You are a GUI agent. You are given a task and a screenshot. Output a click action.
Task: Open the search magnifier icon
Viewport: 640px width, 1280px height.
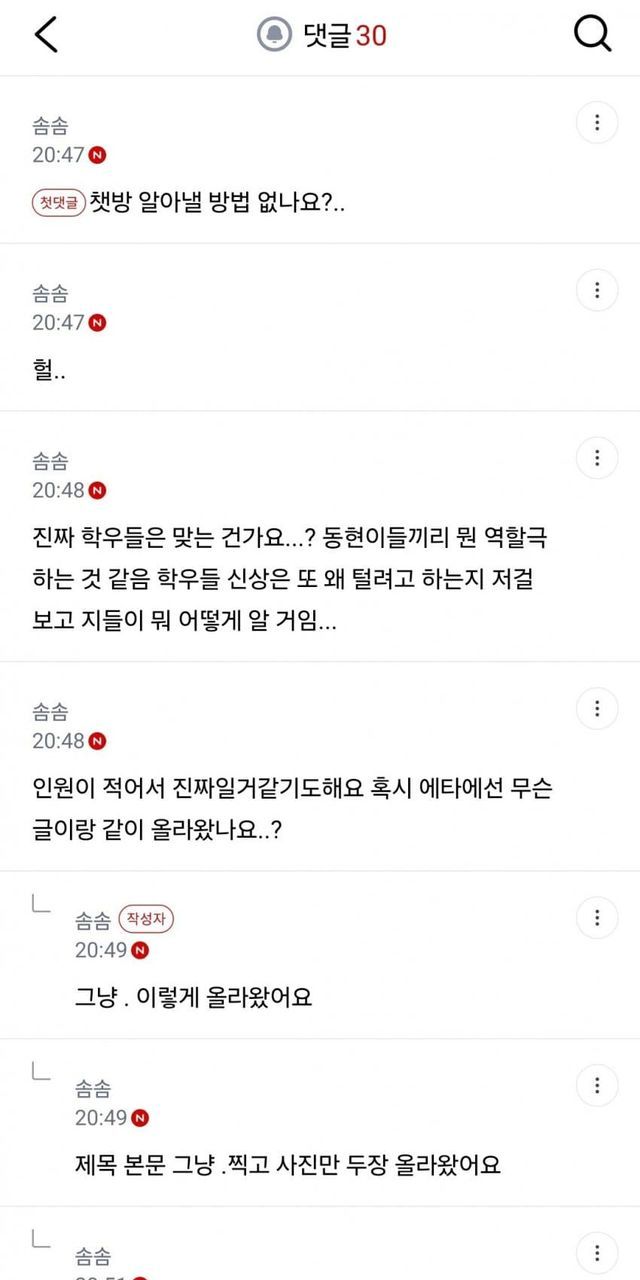click(592, 35)
